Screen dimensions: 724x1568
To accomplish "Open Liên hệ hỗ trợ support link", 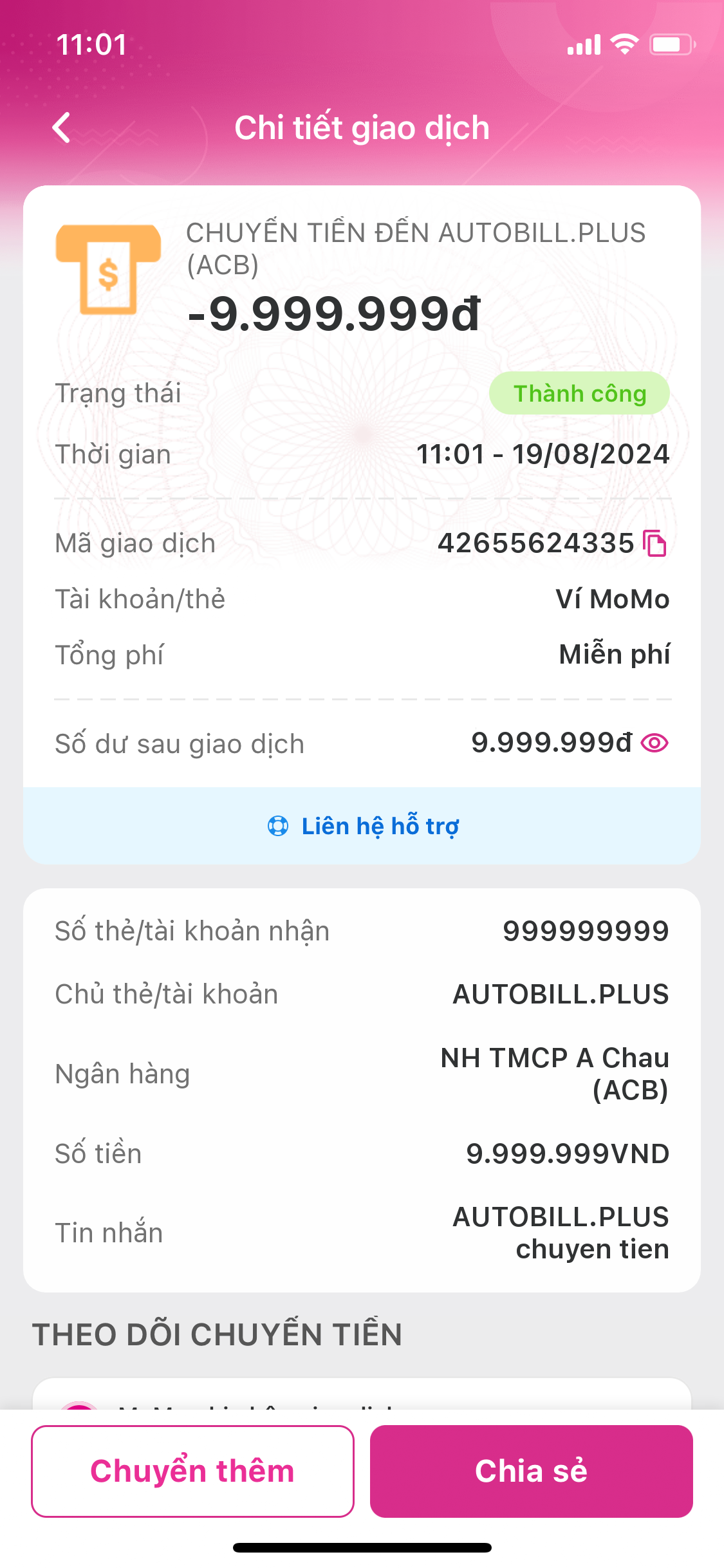I will coord(363,826).
